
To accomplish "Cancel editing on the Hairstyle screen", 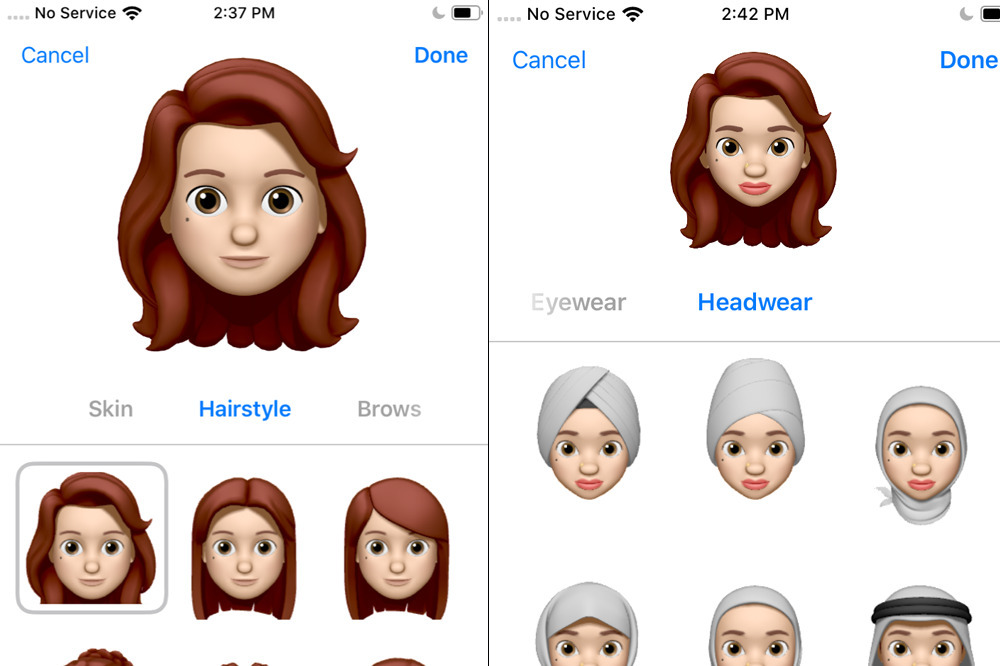I will coord(55,55).
